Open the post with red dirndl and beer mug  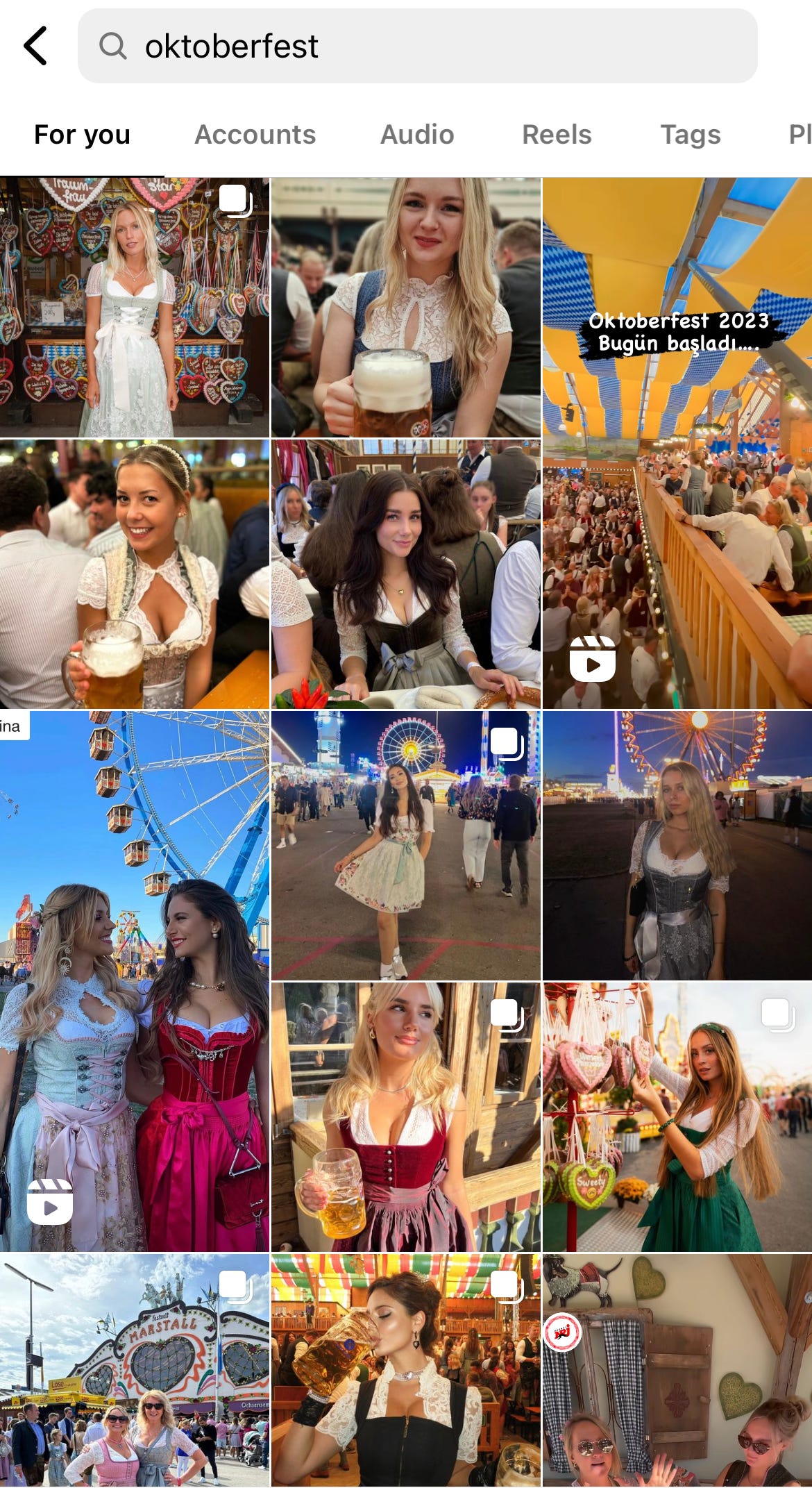coord(406,1117)
